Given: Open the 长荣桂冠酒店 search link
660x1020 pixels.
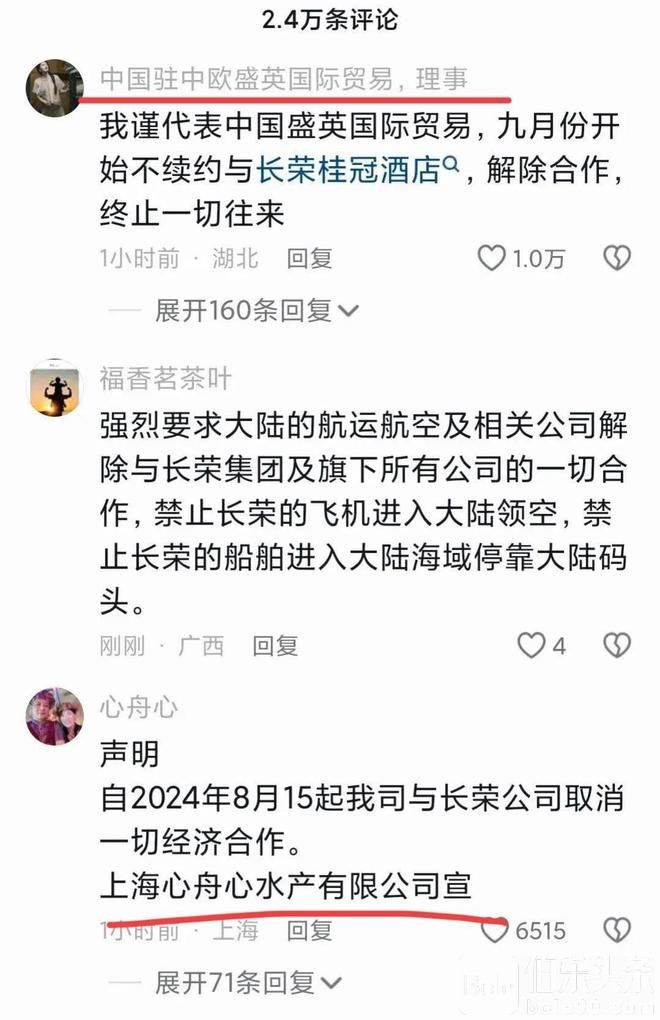Looking at the screenshot, I should click(x=349, y=171).
